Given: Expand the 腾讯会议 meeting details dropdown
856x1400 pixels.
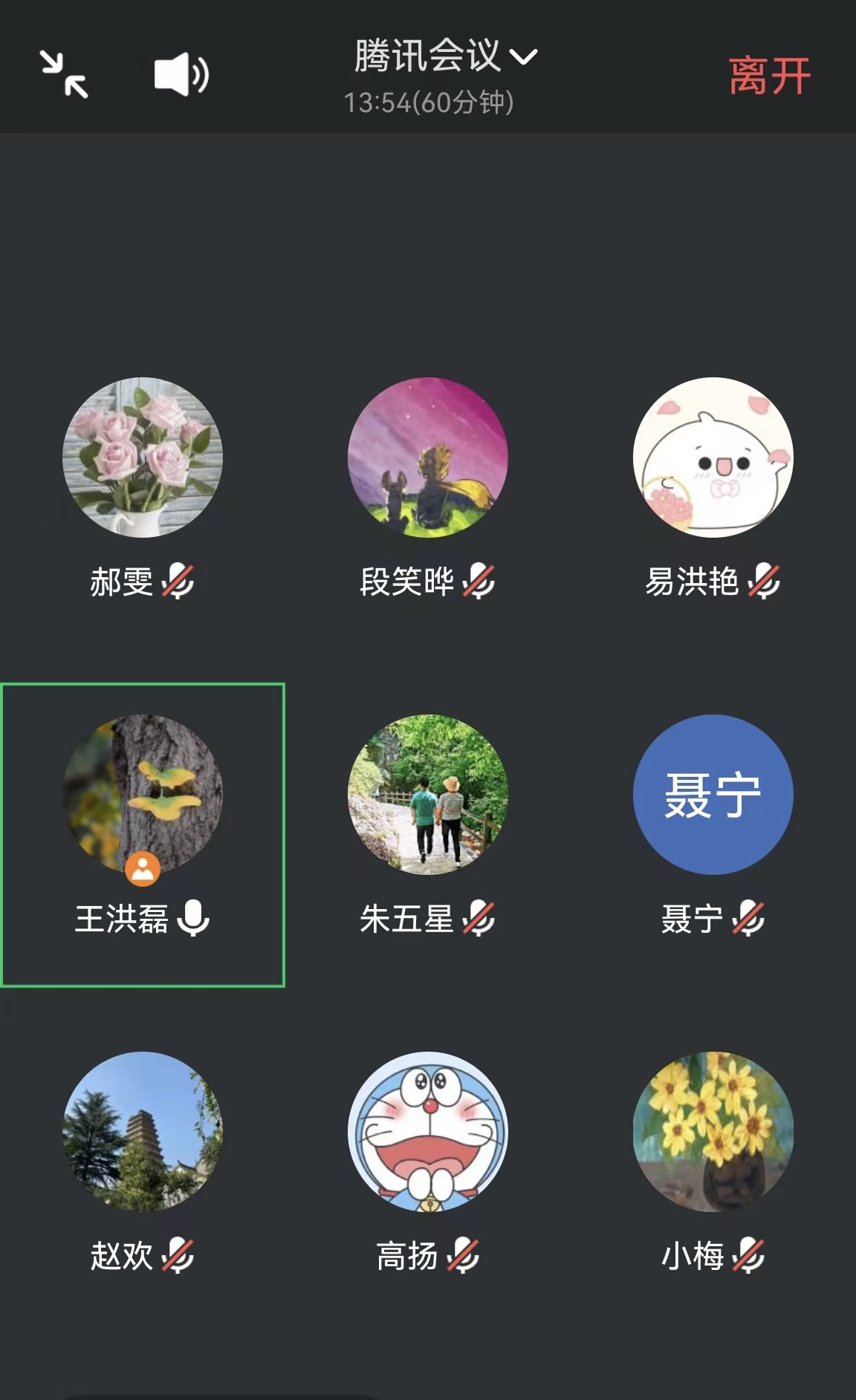Looking at the screenshot, I should [x=446, y=57].
